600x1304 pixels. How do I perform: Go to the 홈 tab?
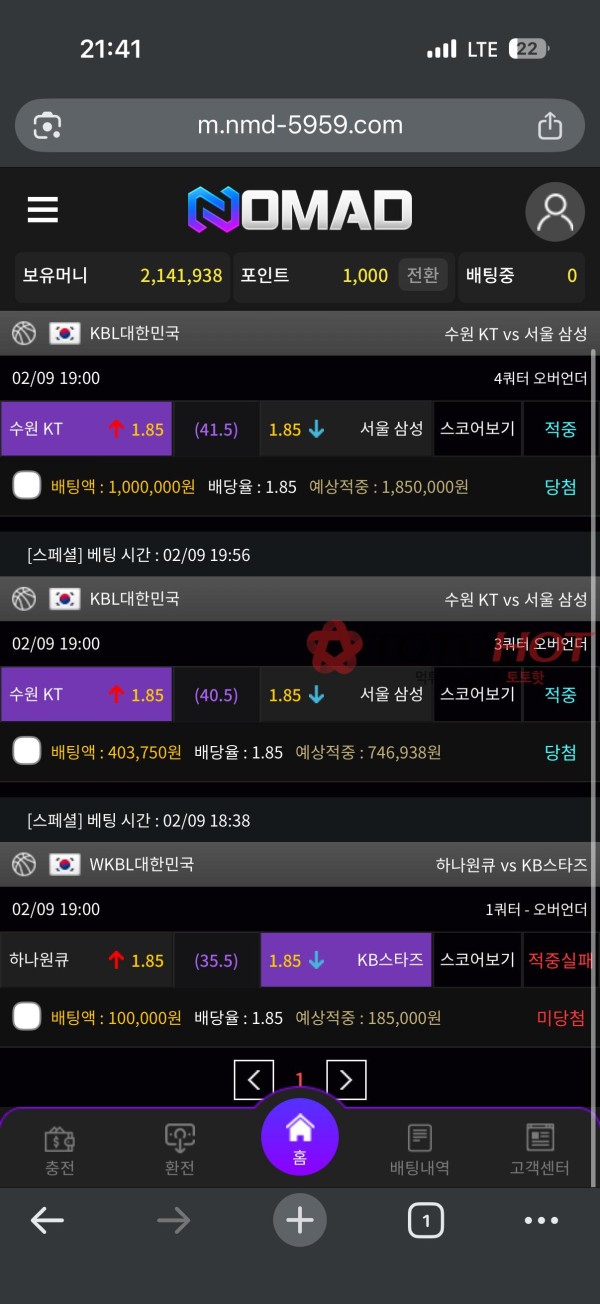(x=300, y=1138)
